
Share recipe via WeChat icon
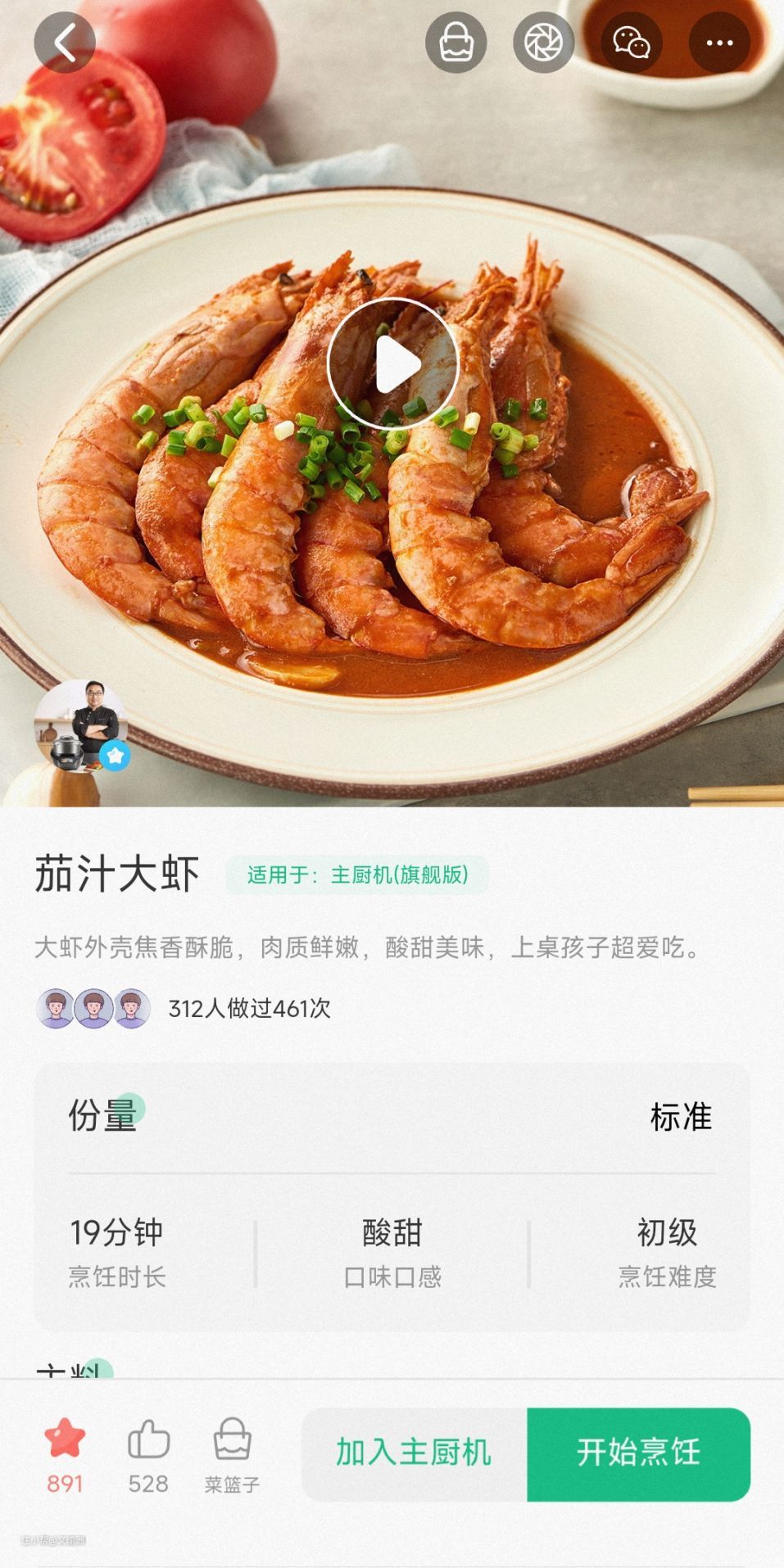pyautogui.click(x=631, y=43)
